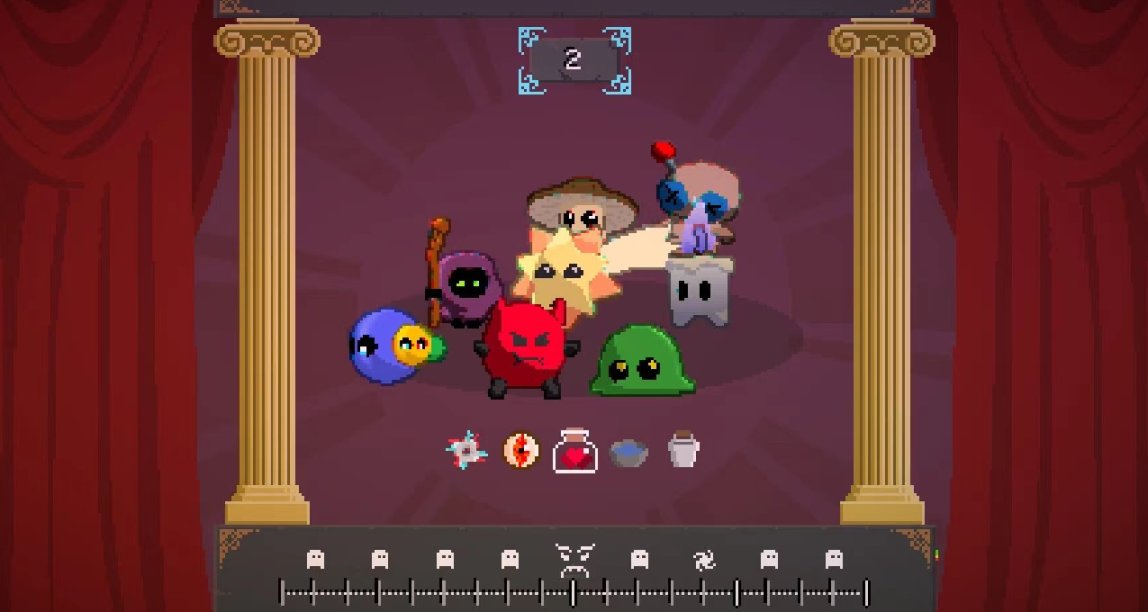1148x612 pixels.
Task: Pick the blue water bowl item
Action: (629, 453)
